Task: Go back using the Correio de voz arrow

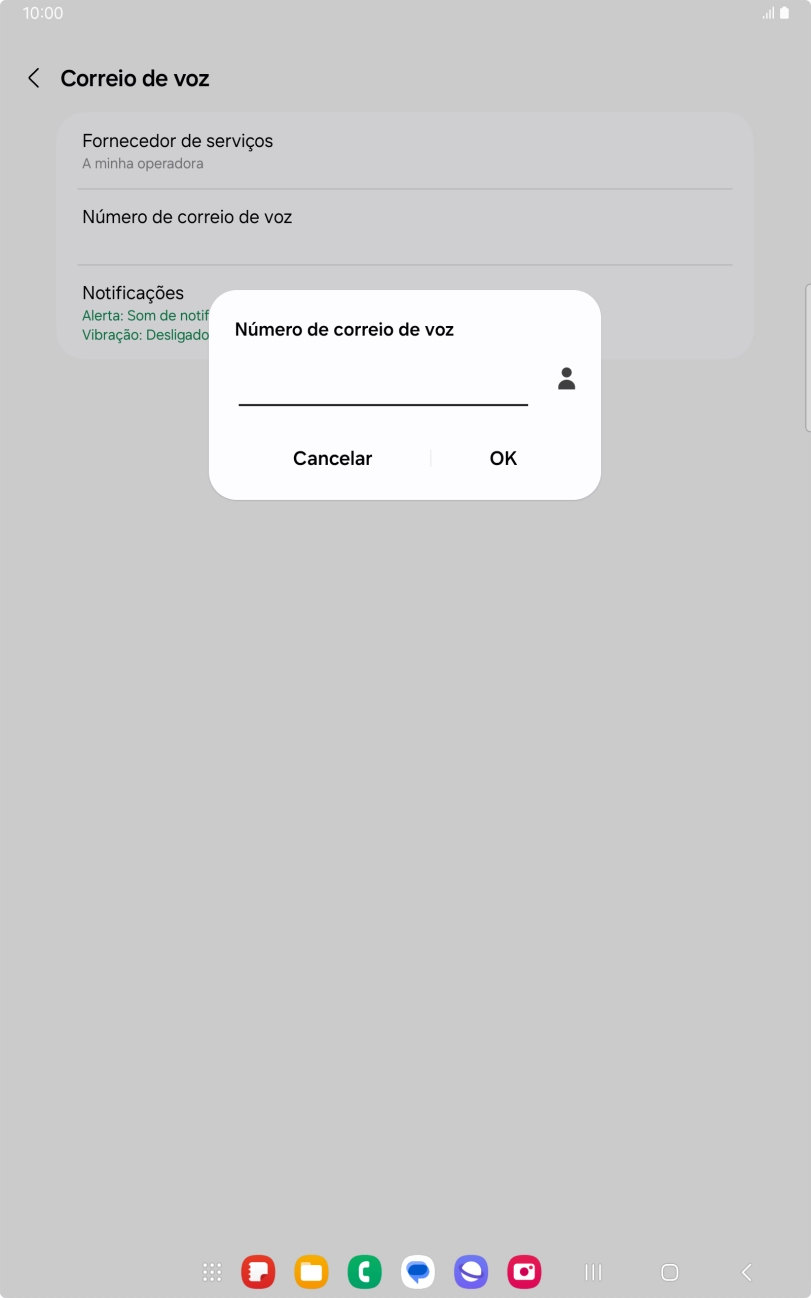Action: click(x=34, y=78)
